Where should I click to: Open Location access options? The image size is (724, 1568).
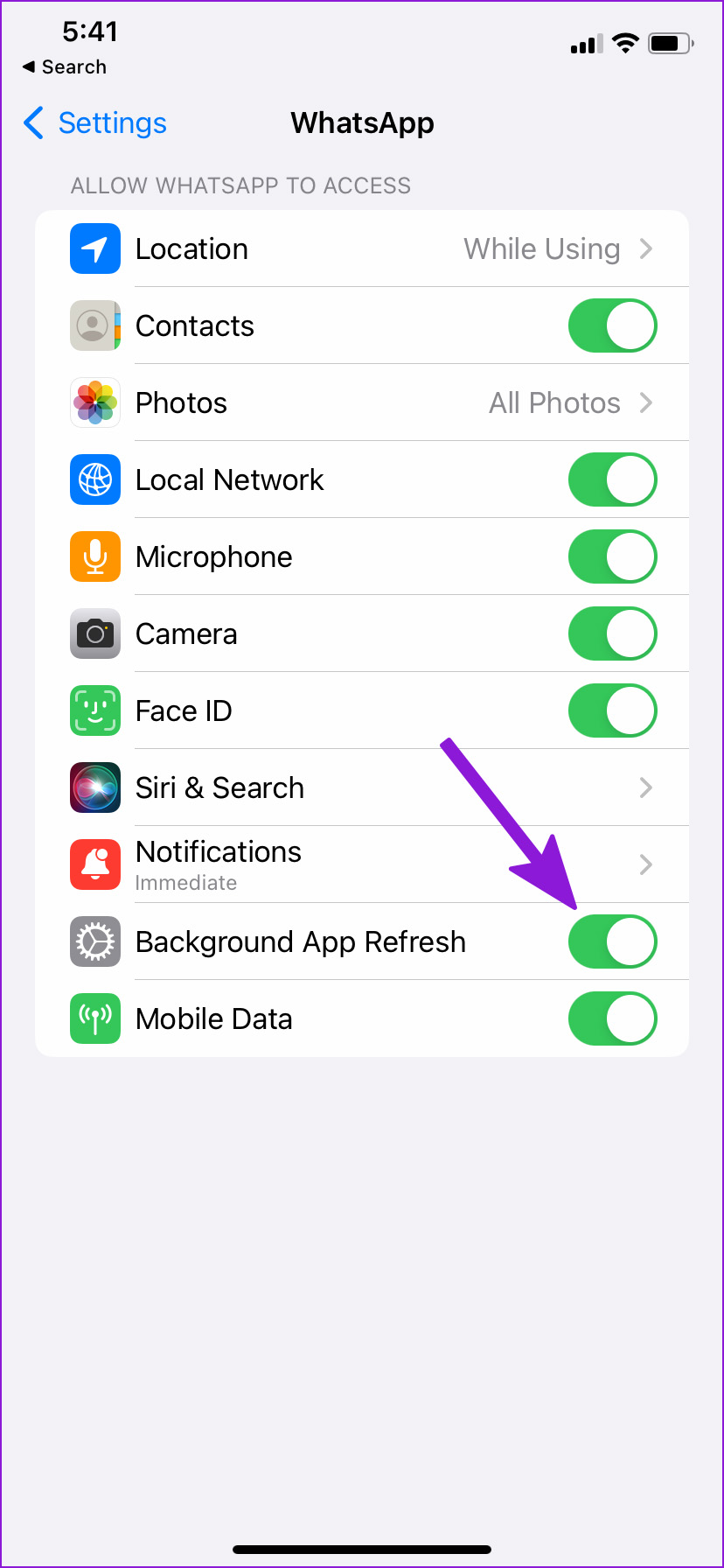point(362,249)
